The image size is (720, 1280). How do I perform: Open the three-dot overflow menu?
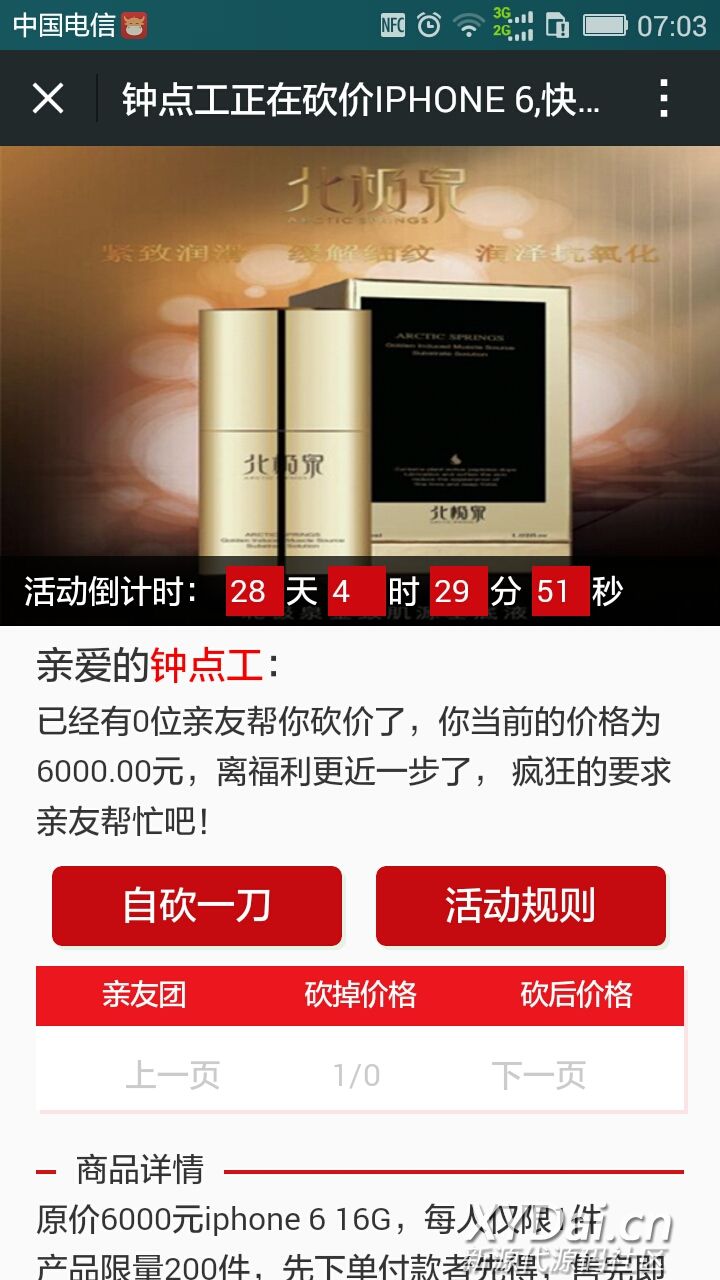click(664, 99)
